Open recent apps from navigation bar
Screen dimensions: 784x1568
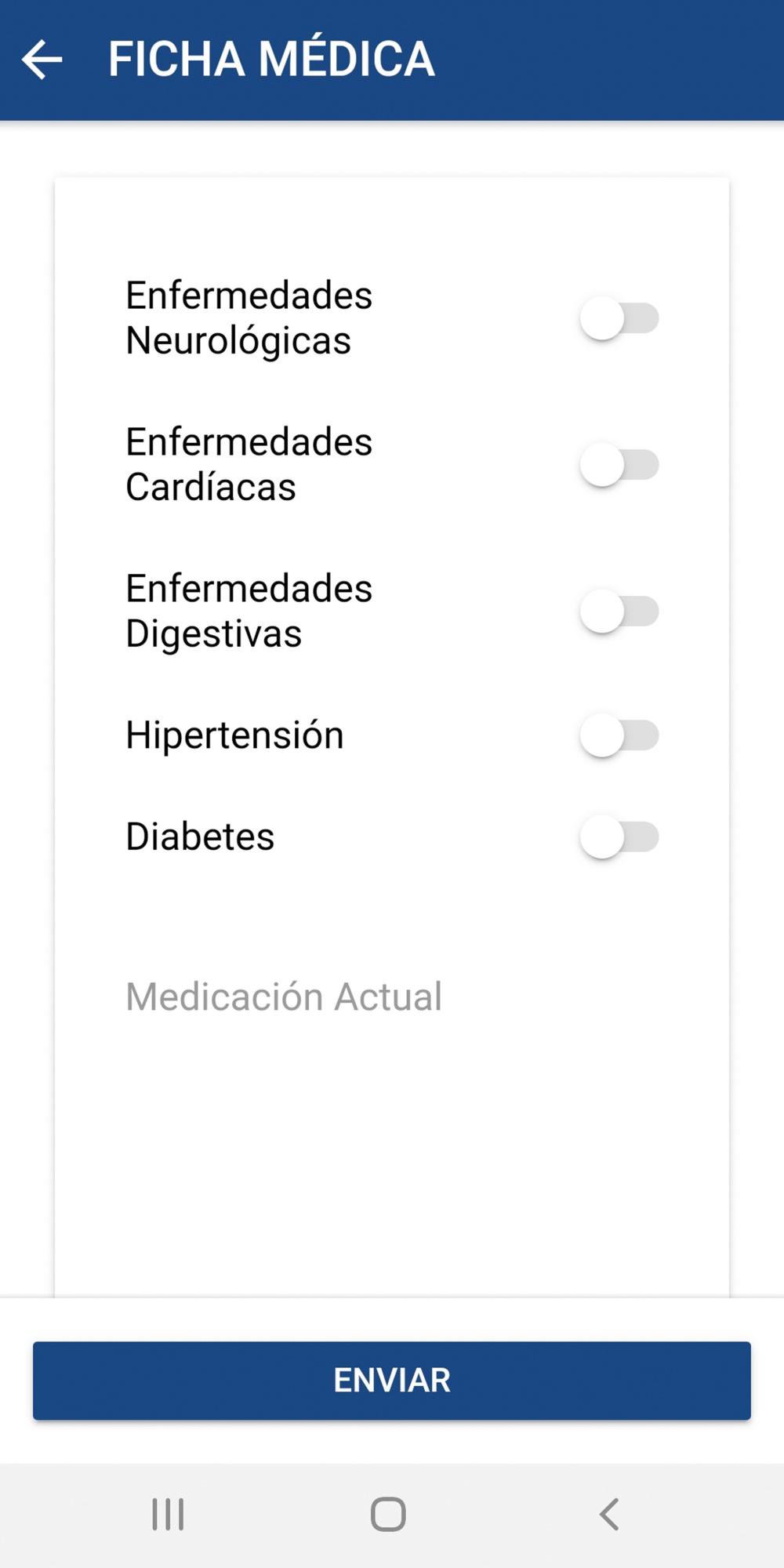click(x=168, y=1514)
